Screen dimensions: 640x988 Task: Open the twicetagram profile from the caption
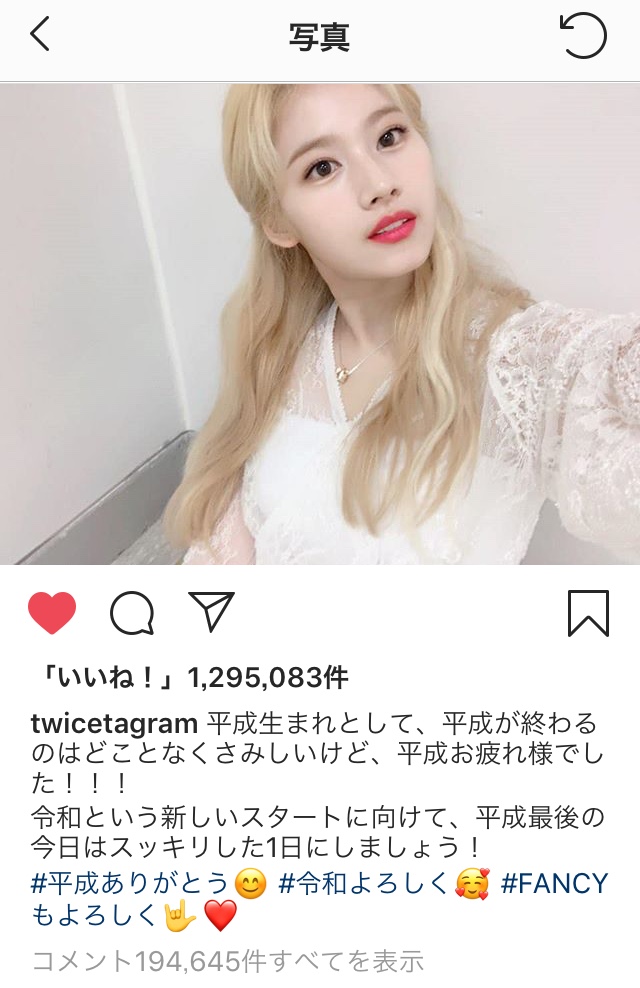pos(113,723)
